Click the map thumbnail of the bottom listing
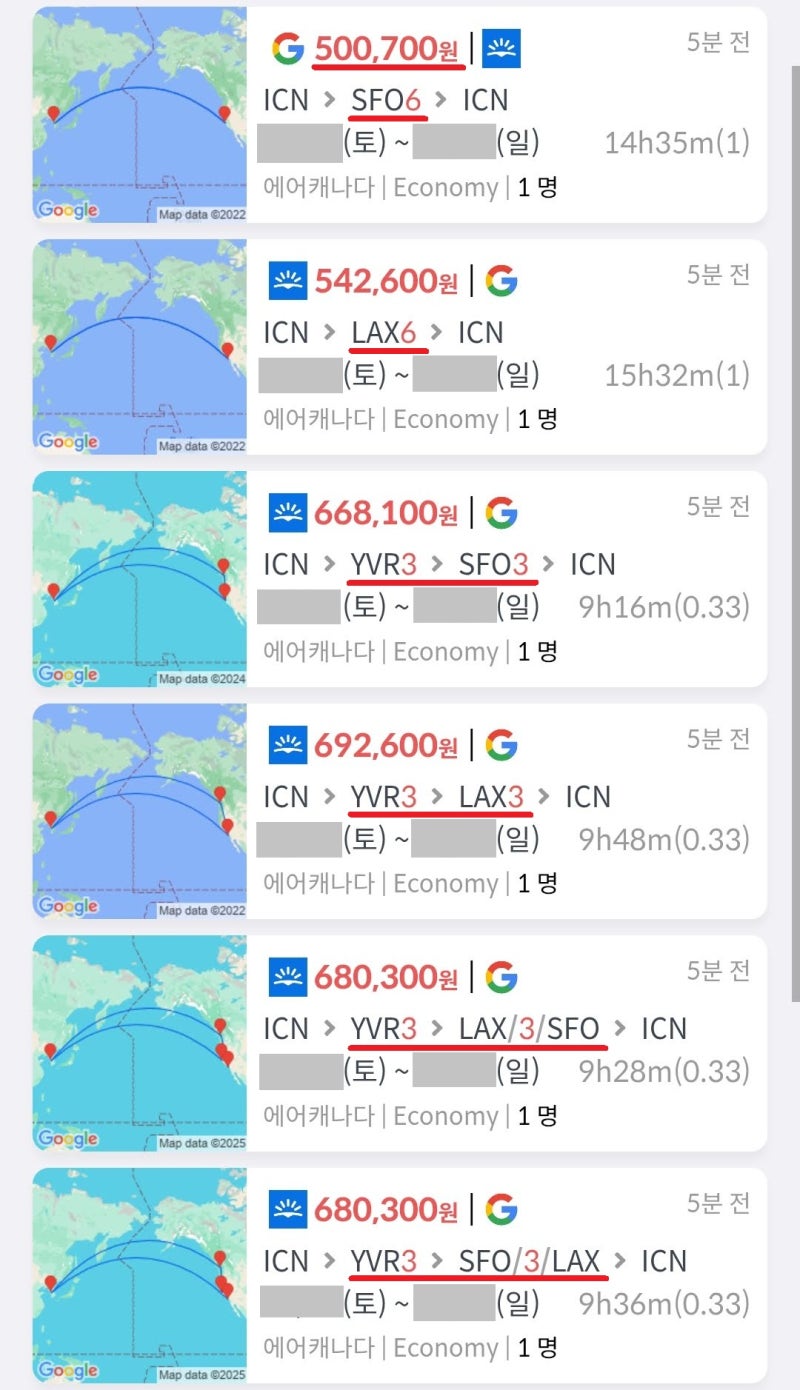This screenshot has height=1390, width=800. pyautogui.click(x=140, y=1275)
